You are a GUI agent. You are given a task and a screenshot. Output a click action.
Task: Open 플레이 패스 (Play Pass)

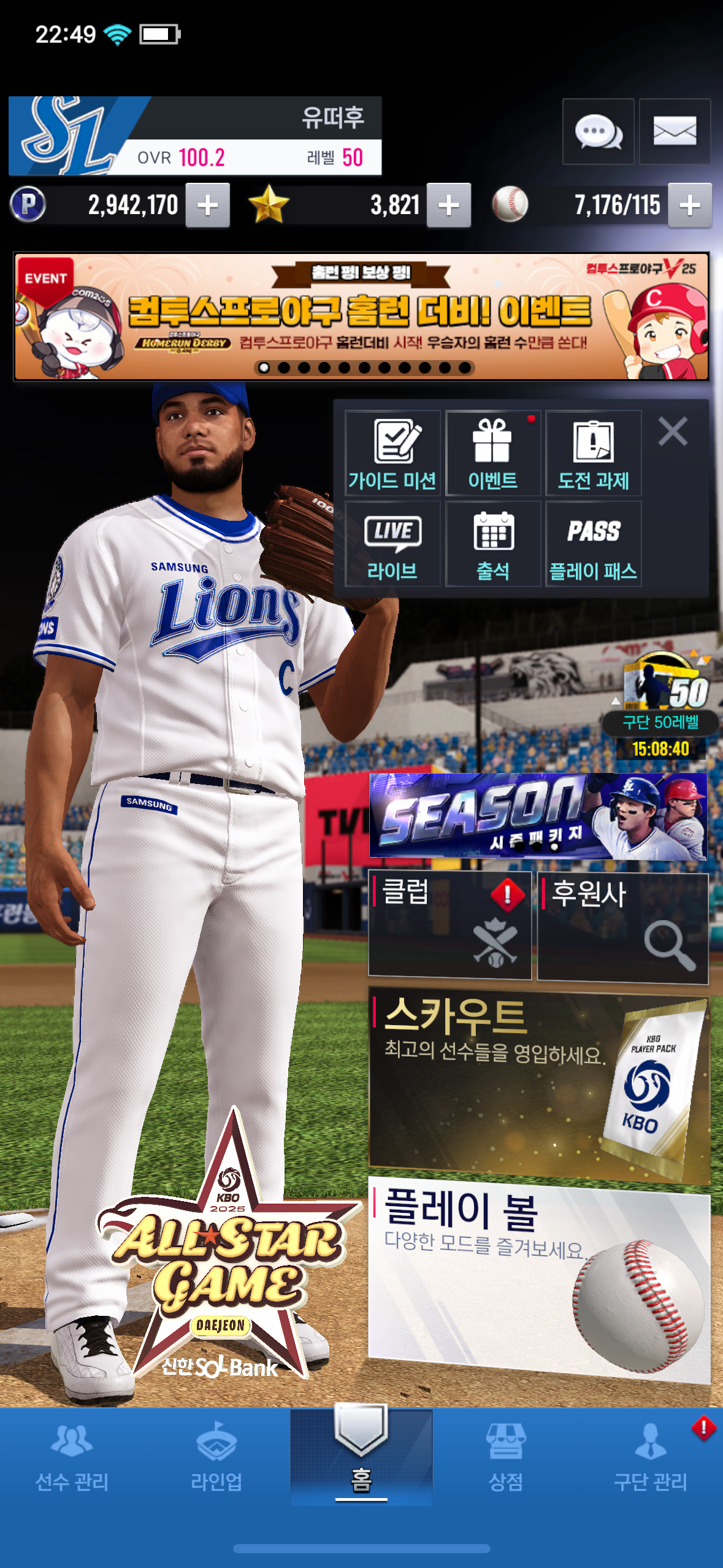click(x=593, y=544)
